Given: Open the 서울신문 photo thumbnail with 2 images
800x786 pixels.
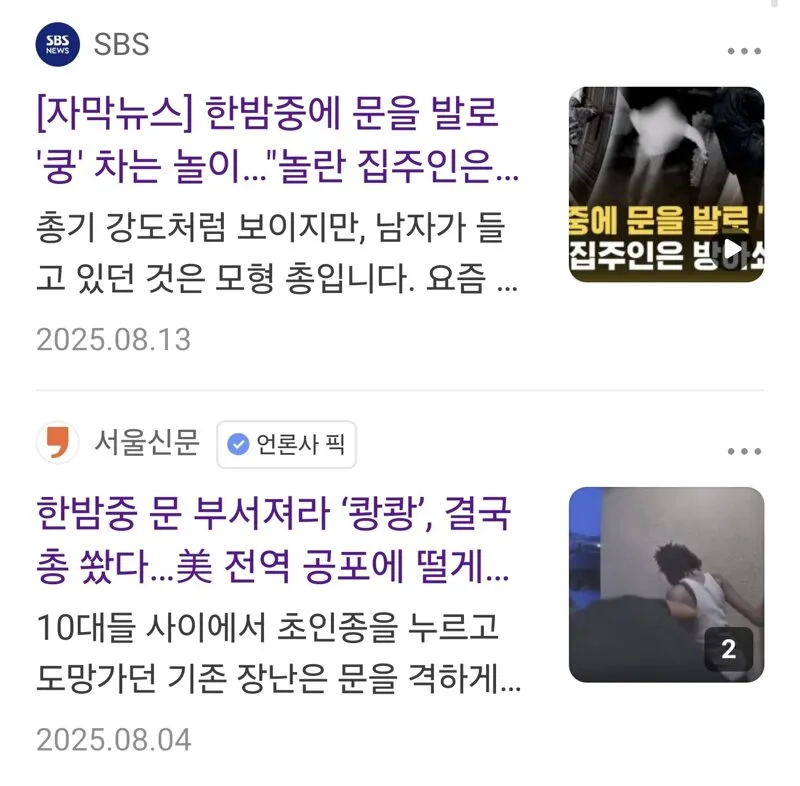Looking at the screenshot, I should point(666,584).
